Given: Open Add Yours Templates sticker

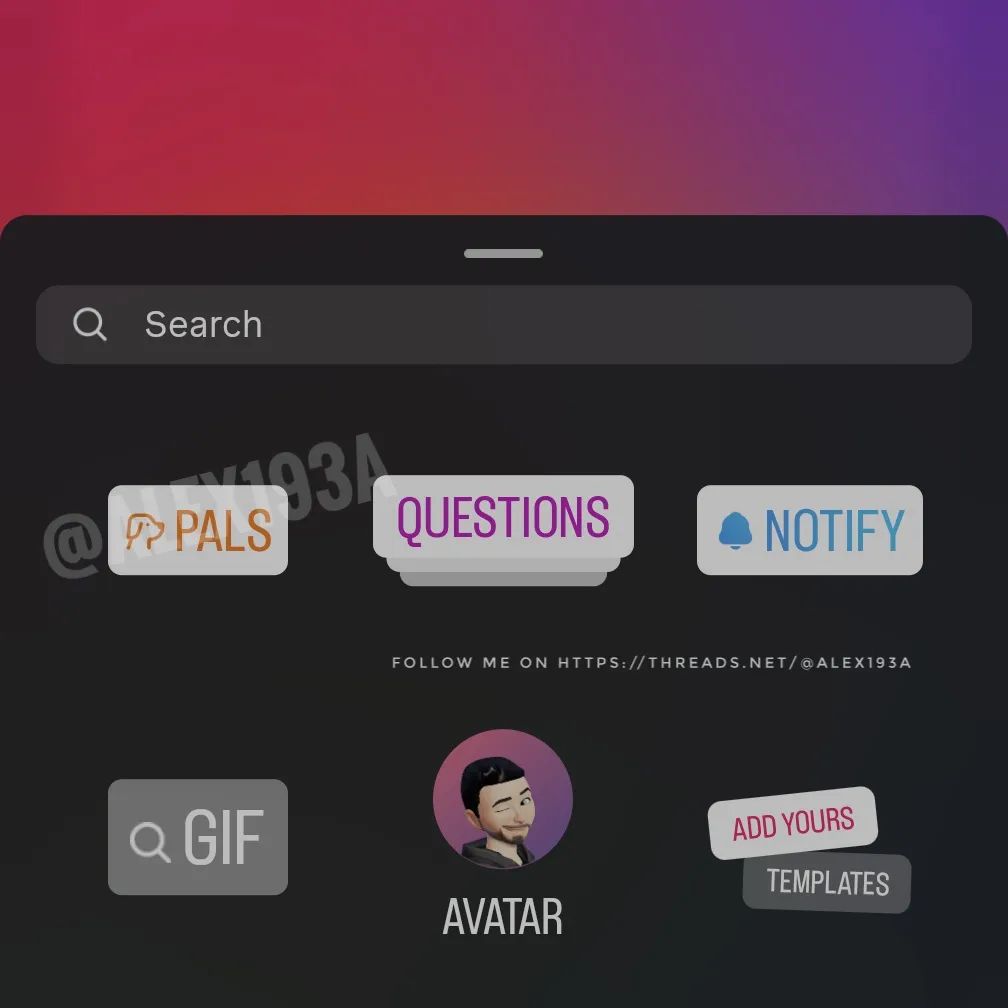Looking at the screenshot, I should click(808, 850).
